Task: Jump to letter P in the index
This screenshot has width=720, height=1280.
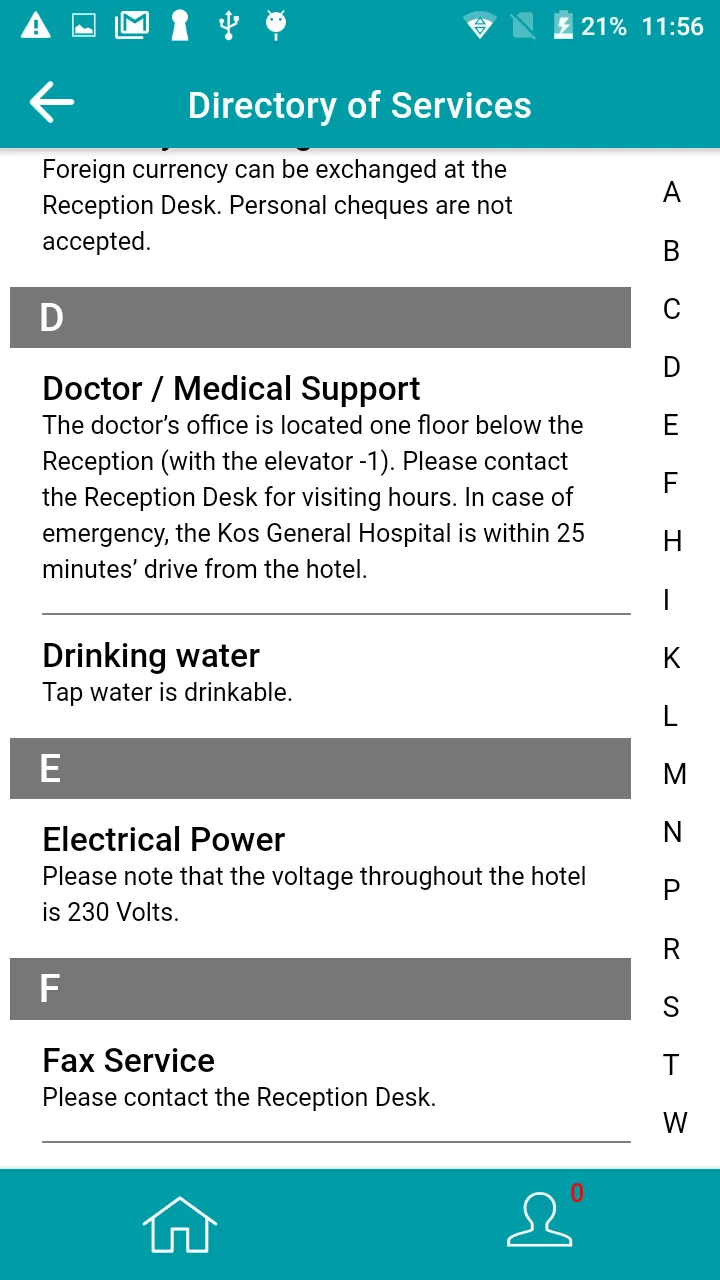Action: [672, 889]
